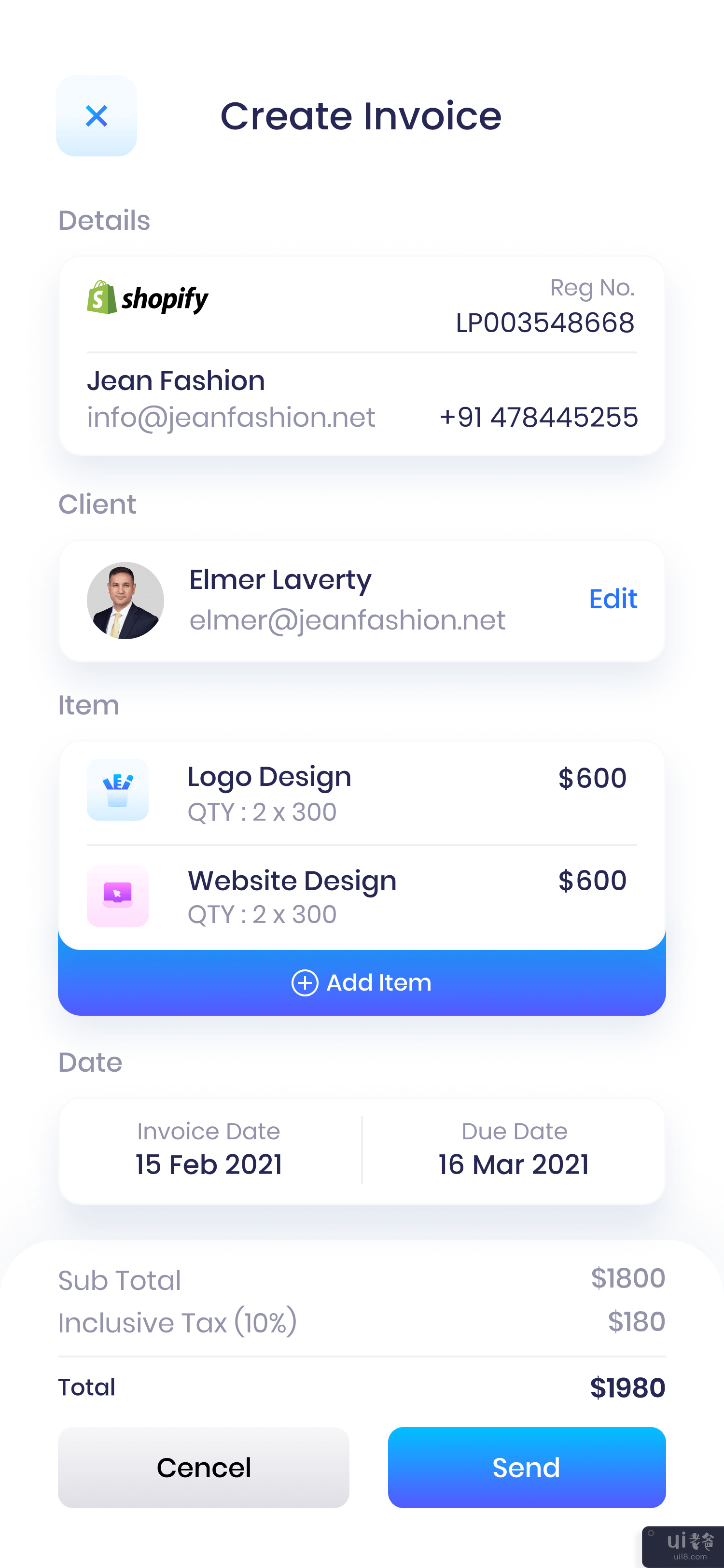
Task: Change the Due Date
Action: pyautogui.click(x=514, y=1150)
